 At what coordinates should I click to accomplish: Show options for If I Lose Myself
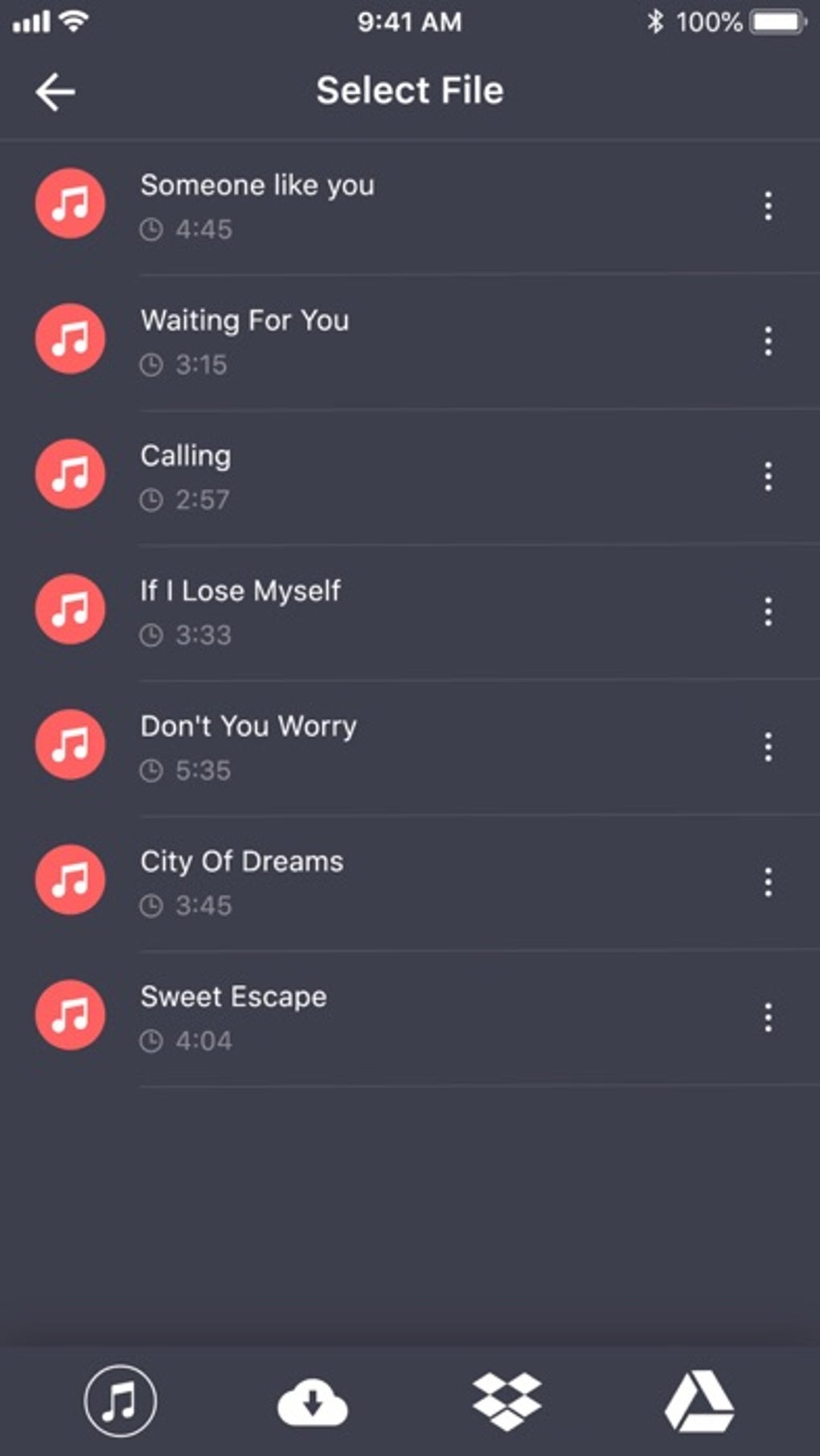coord(768,612)
